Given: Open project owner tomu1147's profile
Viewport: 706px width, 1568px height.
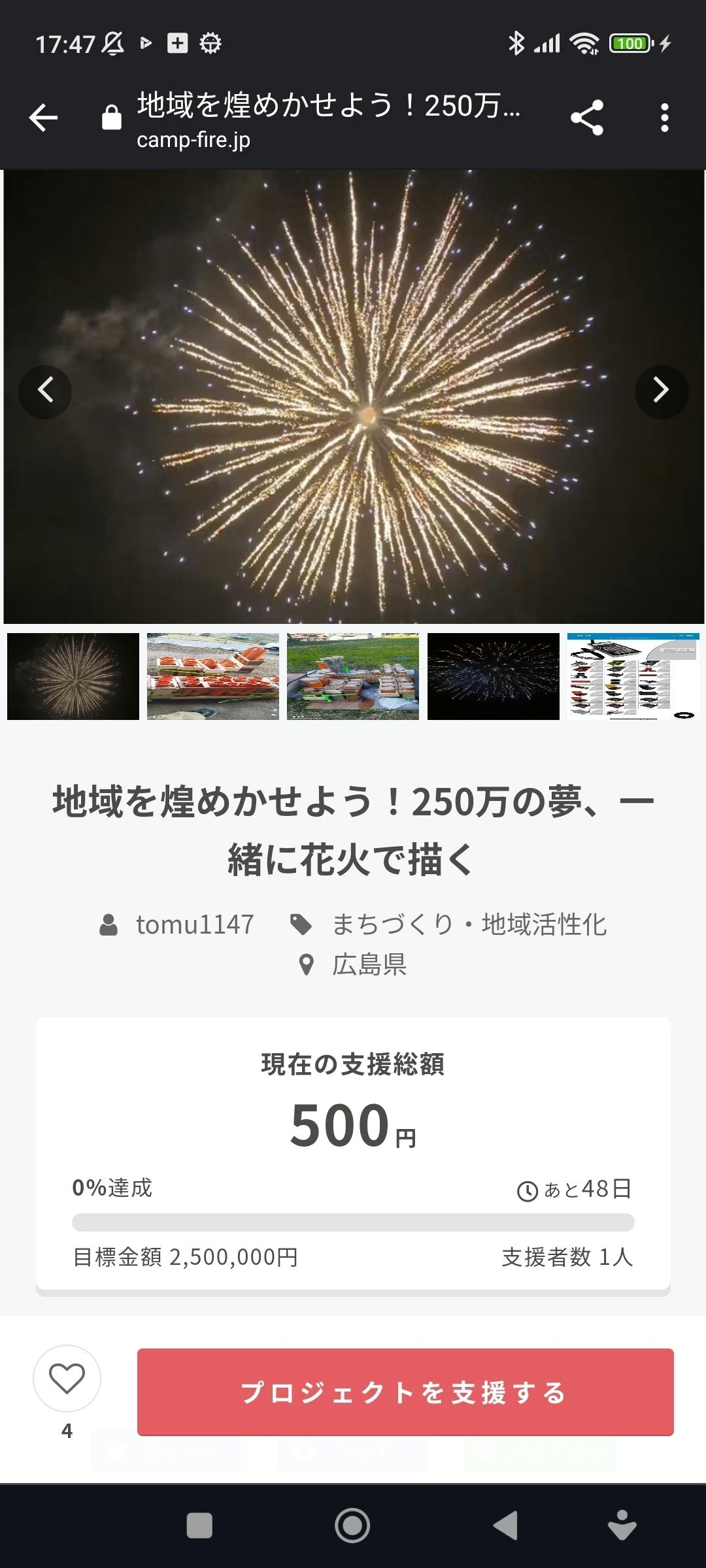Looking at the screenshot, I should pos(194,924).
